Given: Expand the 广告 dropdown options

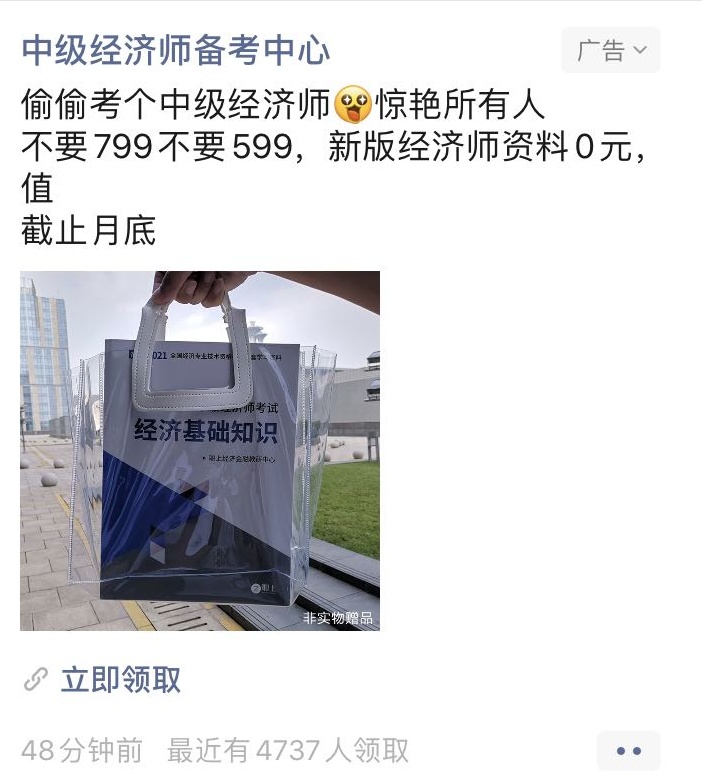Looking at the screenshot, I should point(610,50).
